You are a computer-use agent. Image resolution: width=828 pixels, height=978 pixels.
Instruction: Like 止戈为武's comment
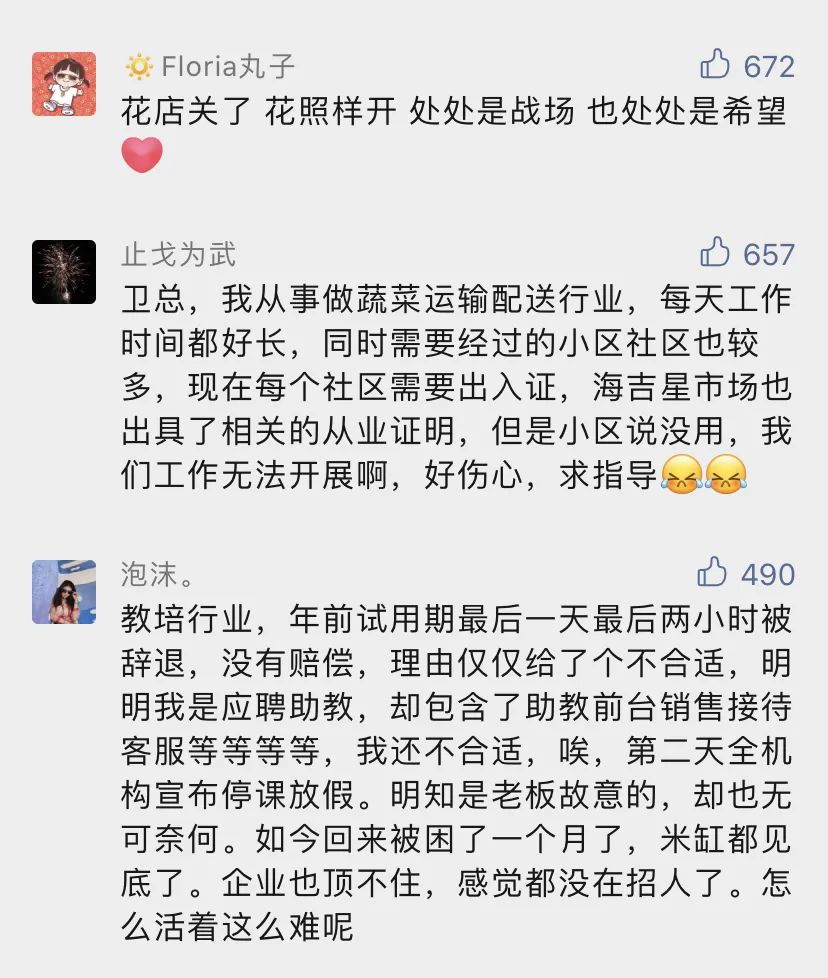[715, 253]
